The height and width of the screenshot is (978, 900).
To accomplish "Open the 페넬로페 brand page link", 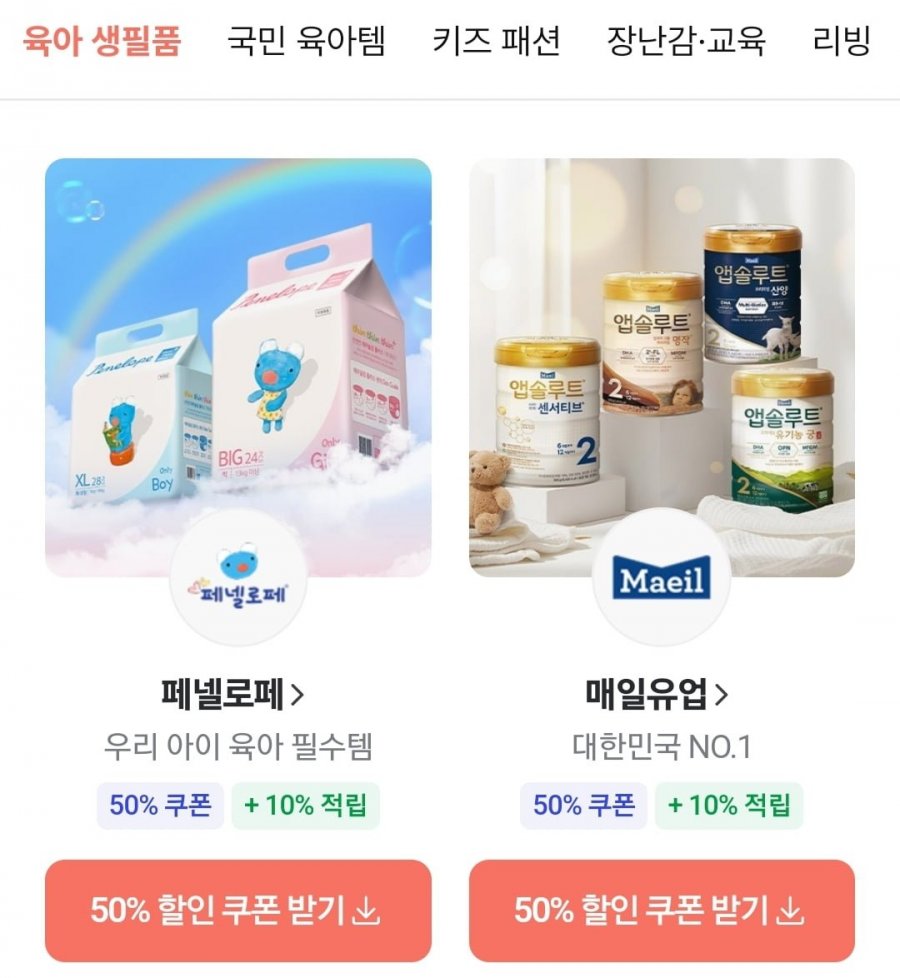I will click(238, 693).
